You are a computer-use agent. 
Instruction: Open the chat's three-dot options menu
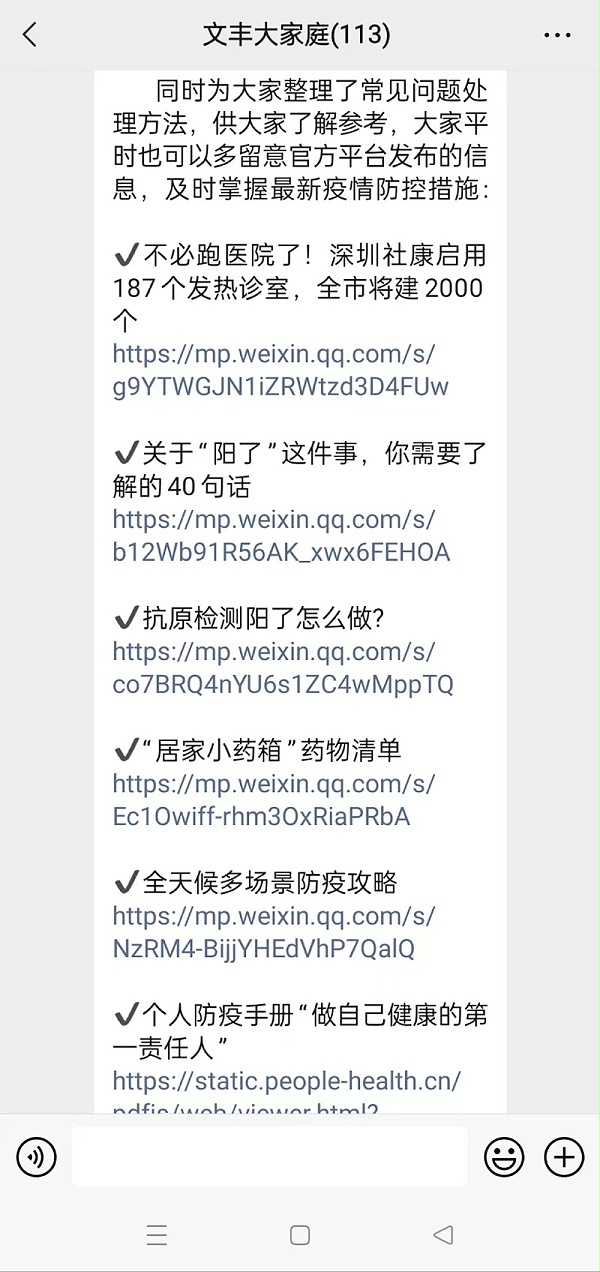[557, 35]
